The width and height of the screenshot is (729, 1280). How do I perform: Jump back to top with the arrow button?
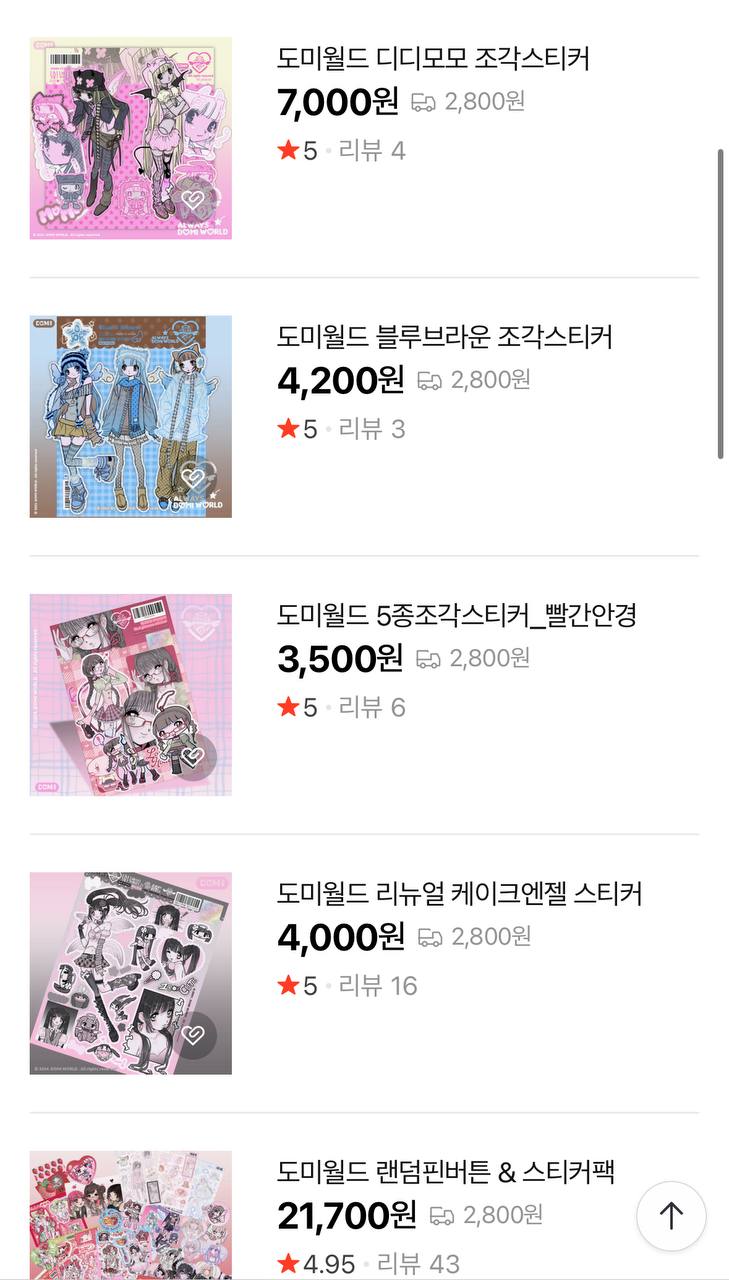click(671, 1216)
